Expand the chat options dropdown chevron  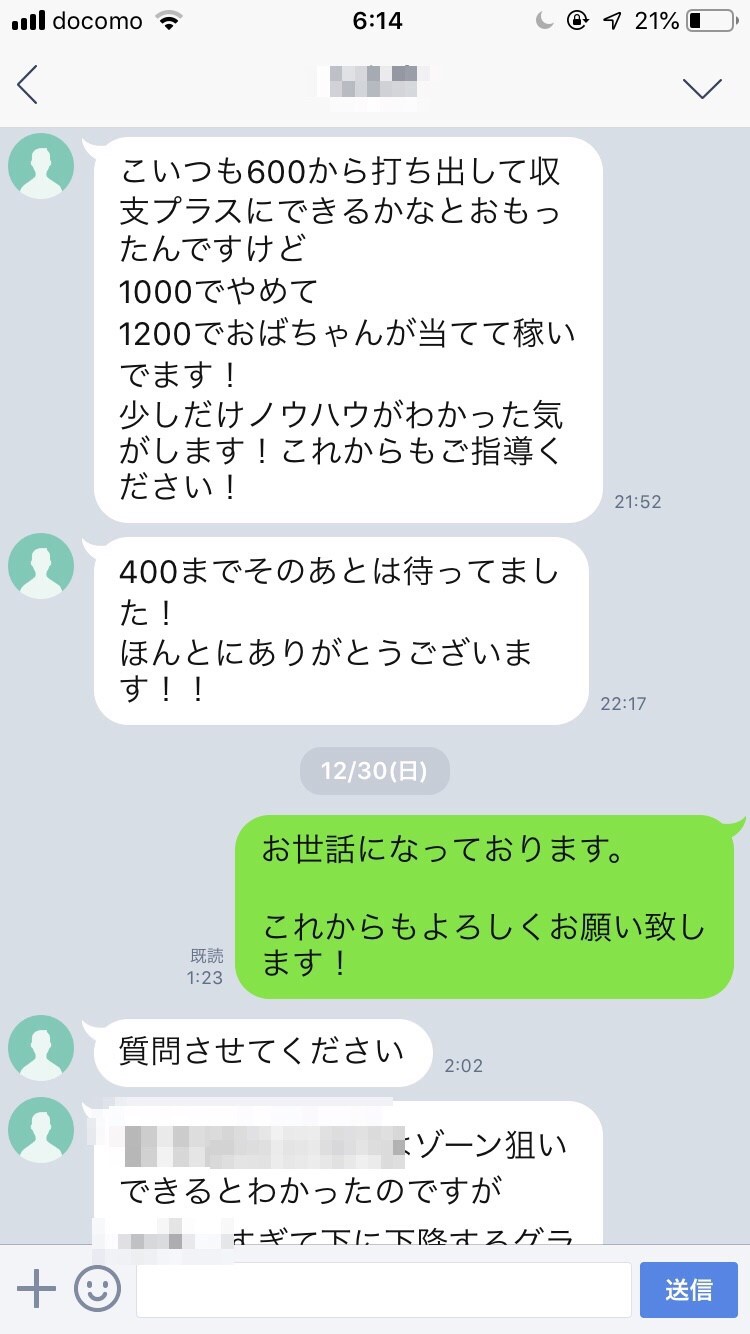click(702, 88)
